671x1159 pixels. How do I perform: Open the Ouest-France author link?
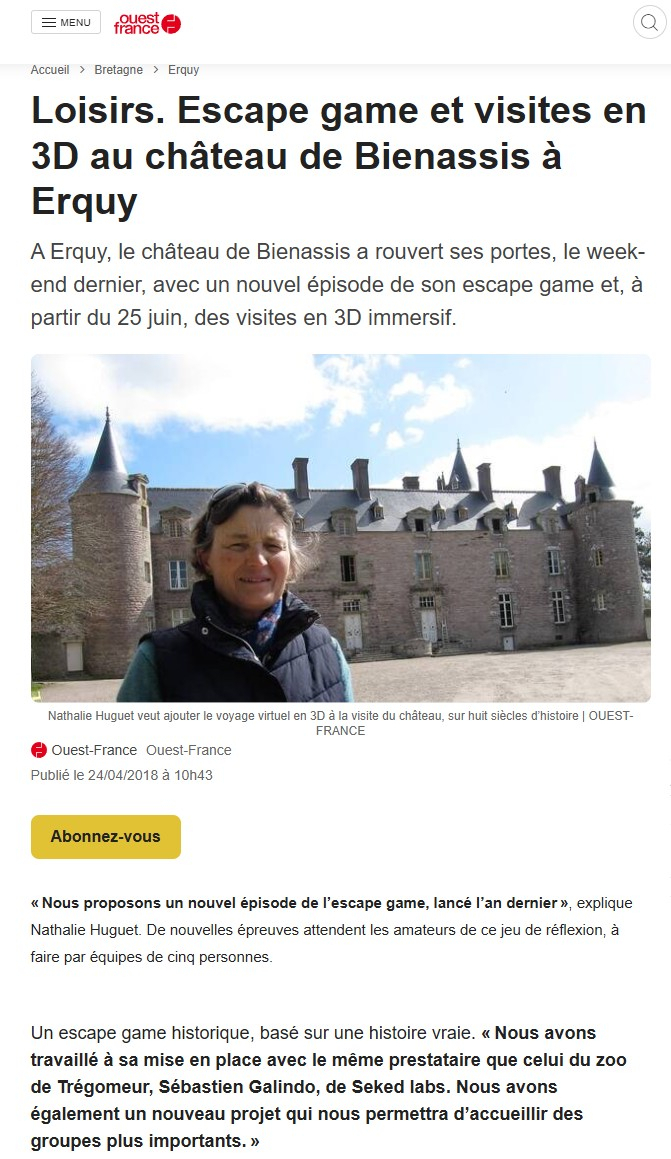pos(94,750)
